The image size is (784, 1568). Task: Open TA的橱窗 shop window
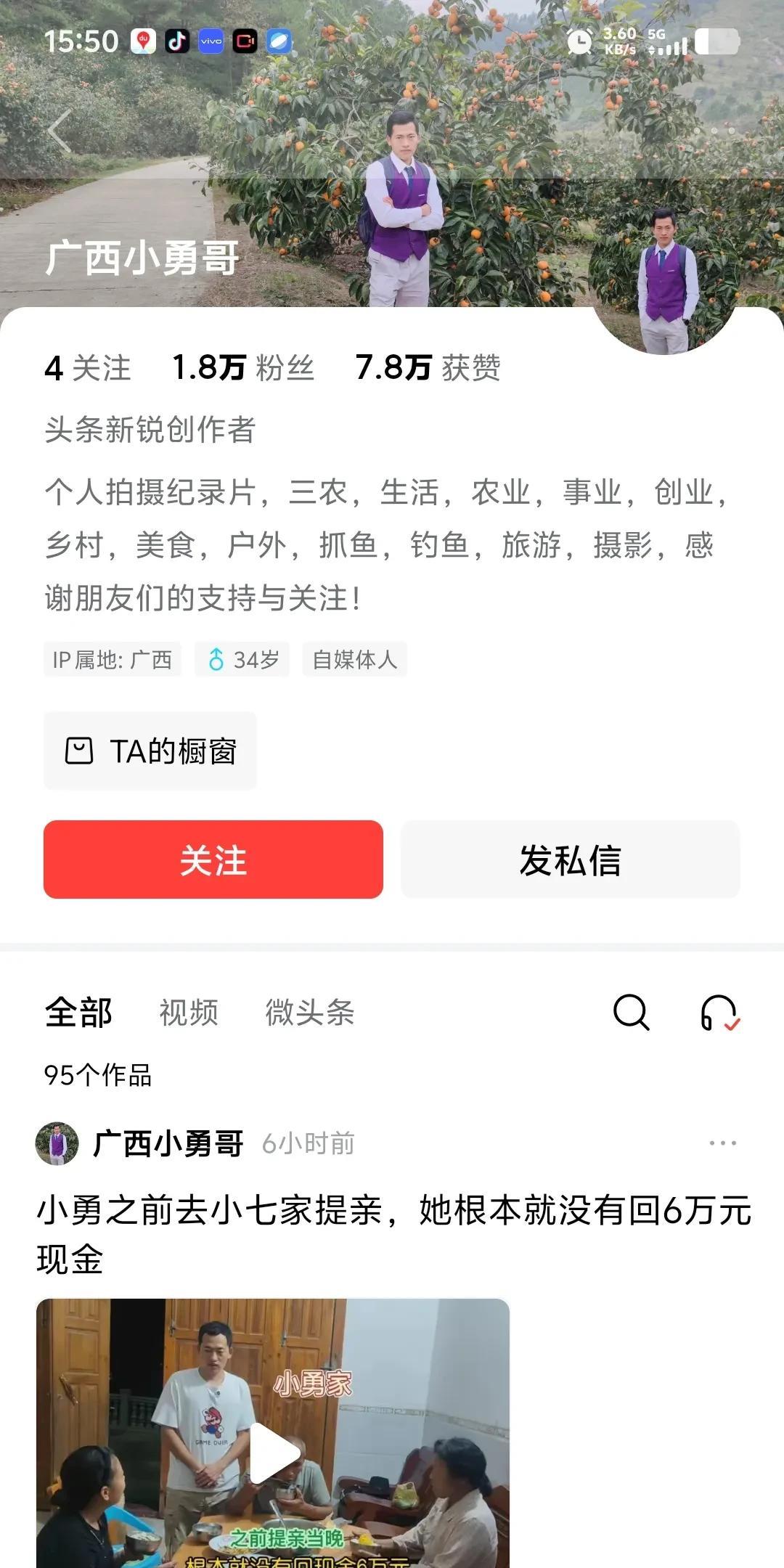tap(150, 751)
